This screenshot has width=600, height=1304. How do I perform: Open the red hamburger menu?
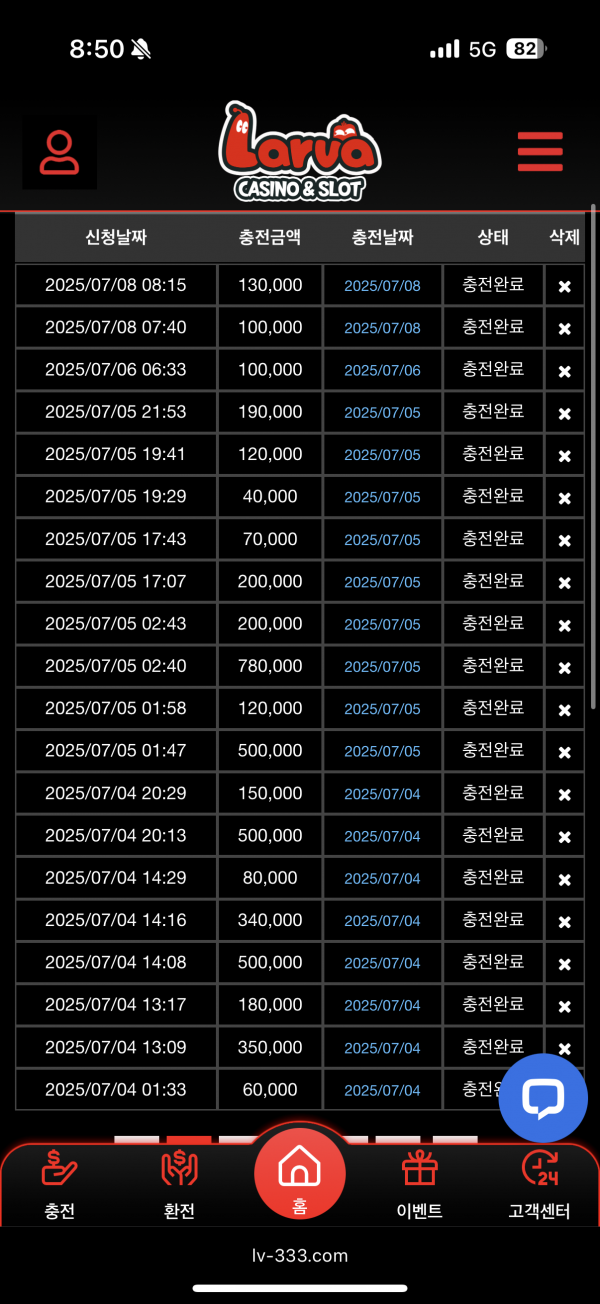(x=540, y=152)
